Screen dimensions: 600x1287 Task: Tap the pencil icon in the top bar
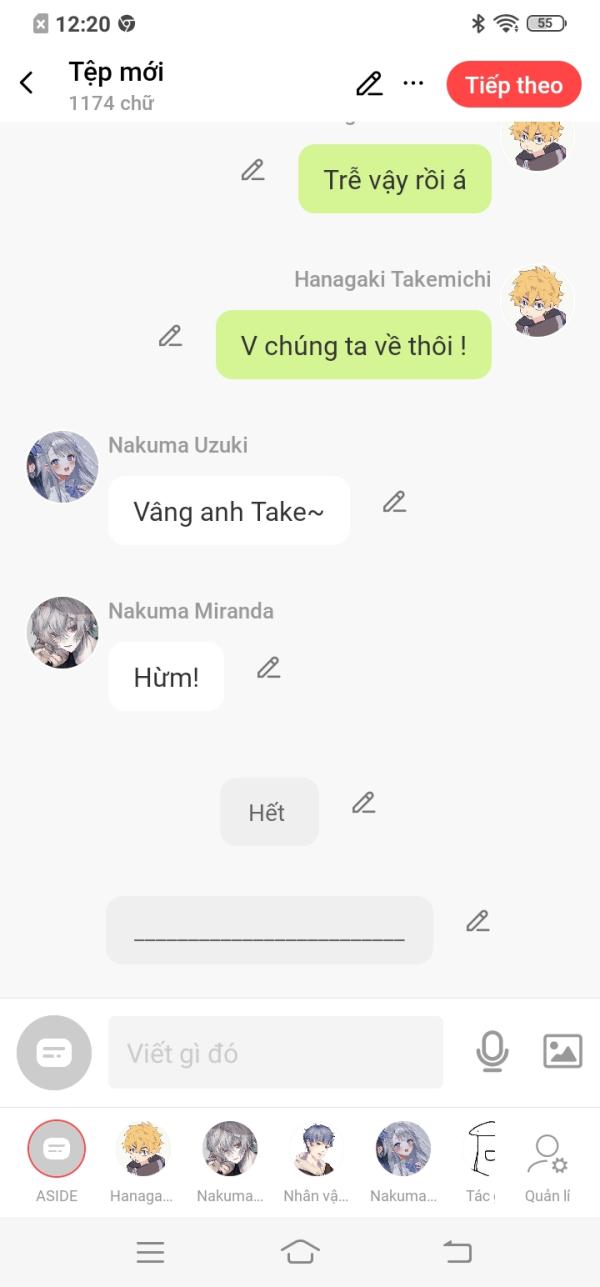(x=369, y=84)
